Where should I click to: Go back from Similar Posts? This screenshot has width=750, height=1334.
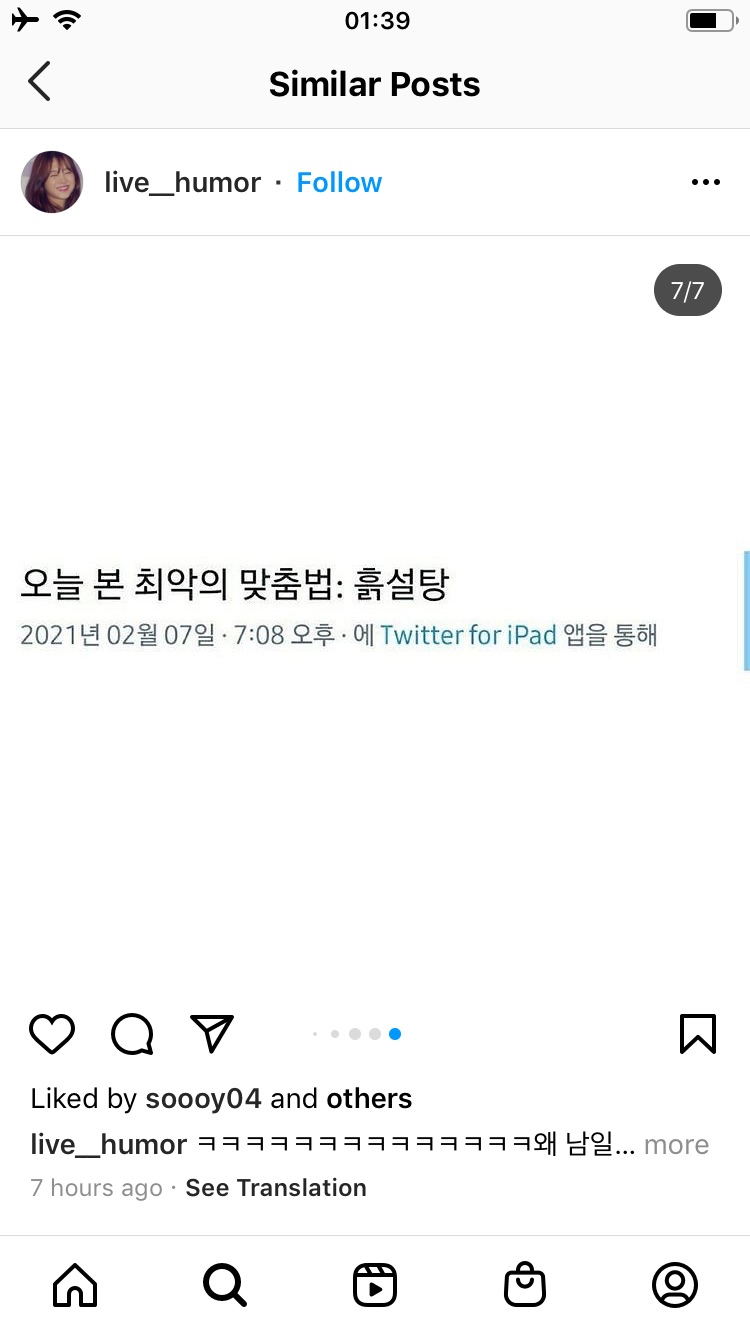40,82
